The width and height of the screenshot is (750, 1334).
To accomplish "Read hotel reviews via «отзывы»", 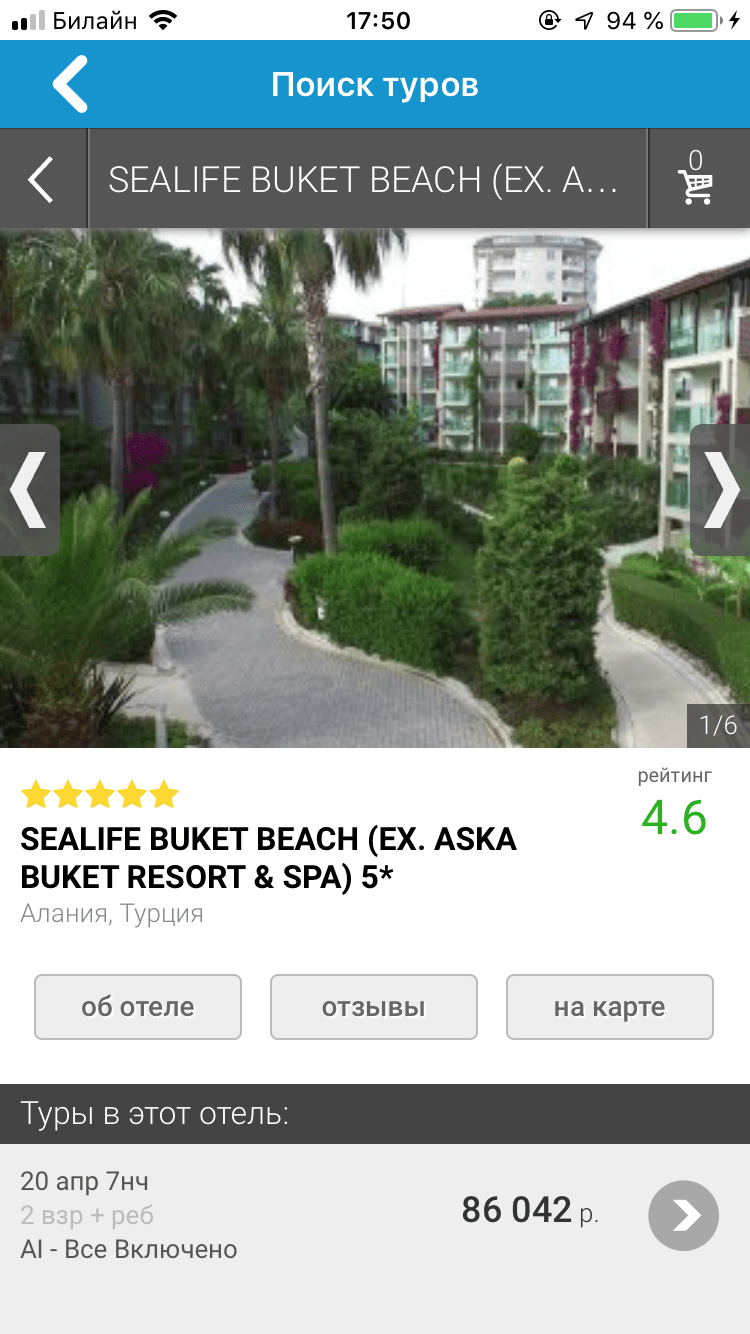I will [374, 1007].
